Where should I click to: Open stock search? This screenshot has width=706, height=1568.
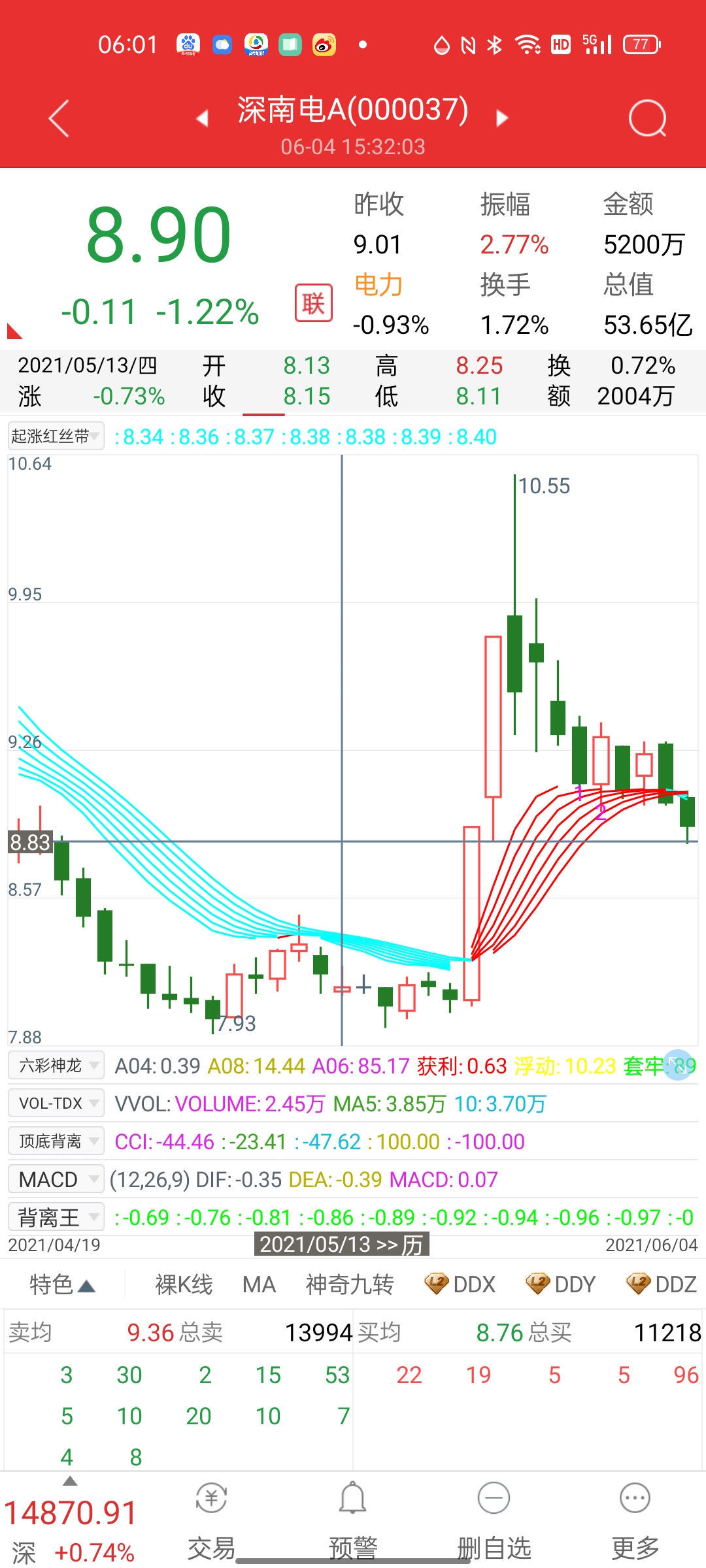(x=647, y=119)
